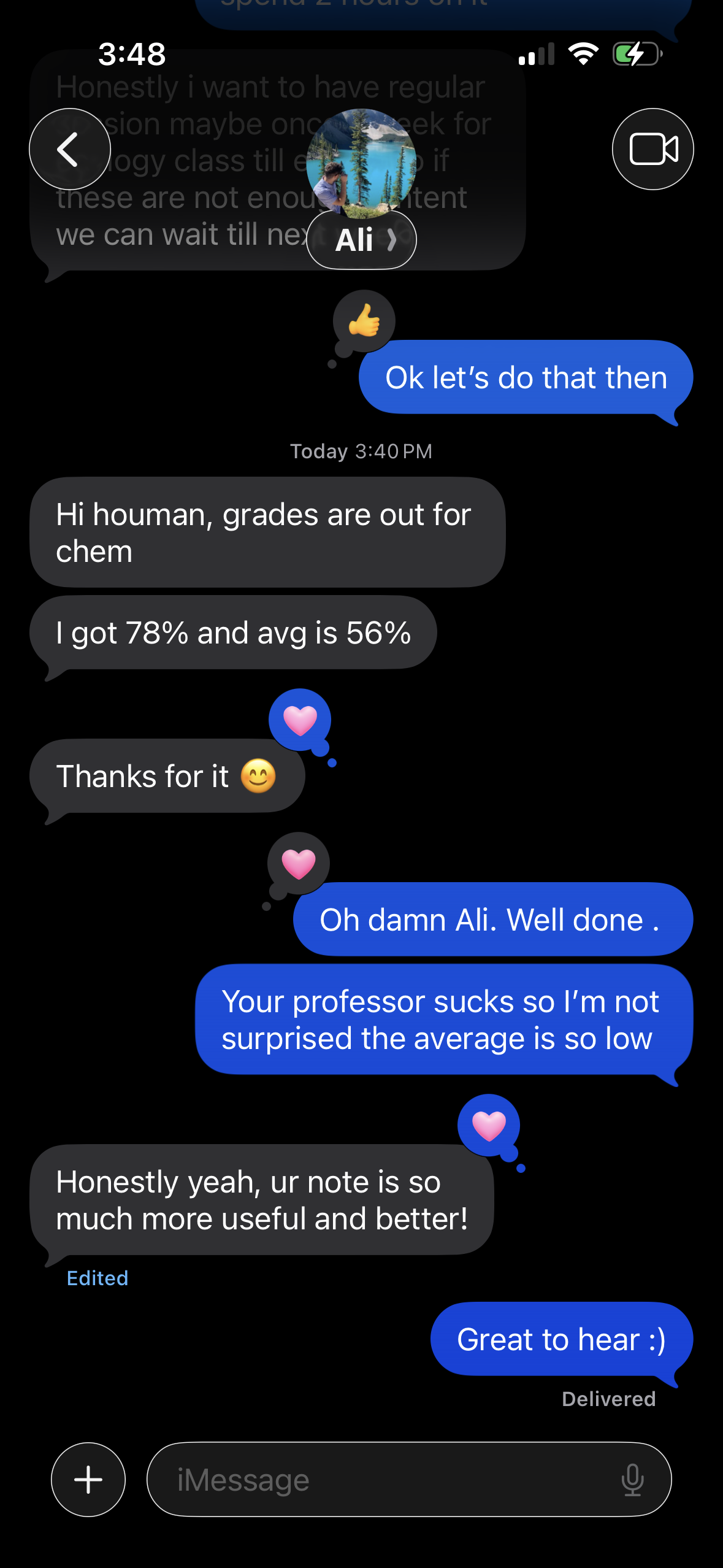Start a FaceTime video call
723x1568 pixels.
(x=652, y=149)
